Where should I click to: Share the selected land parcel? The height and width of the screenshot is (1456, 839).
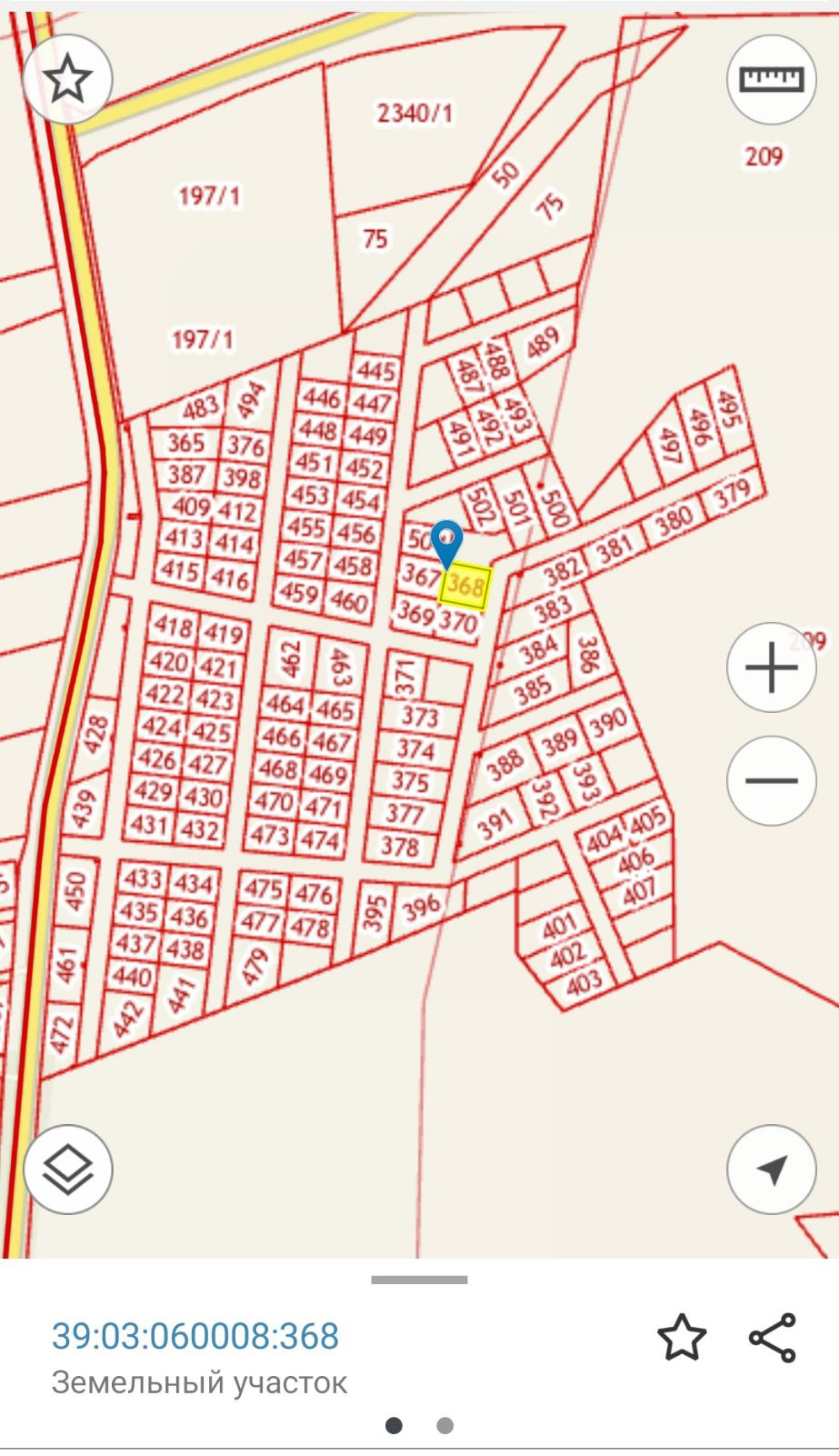(x=773, y=1337)
